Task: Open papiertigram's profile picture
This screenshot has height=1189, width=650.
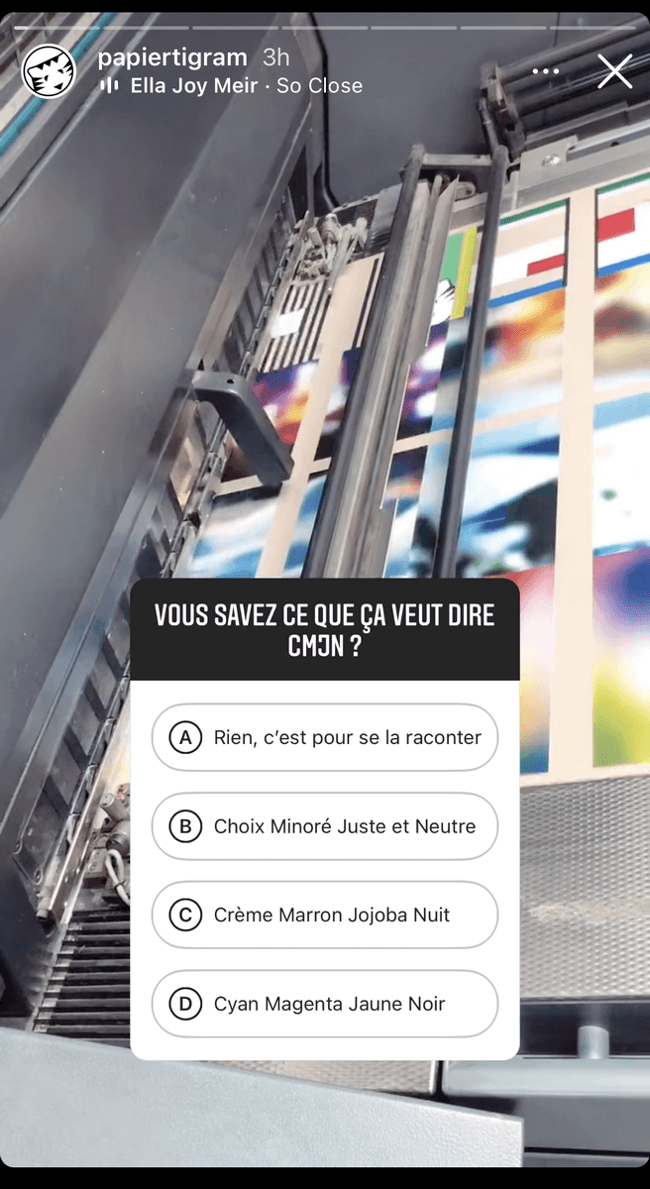Action: coord(49,71)
